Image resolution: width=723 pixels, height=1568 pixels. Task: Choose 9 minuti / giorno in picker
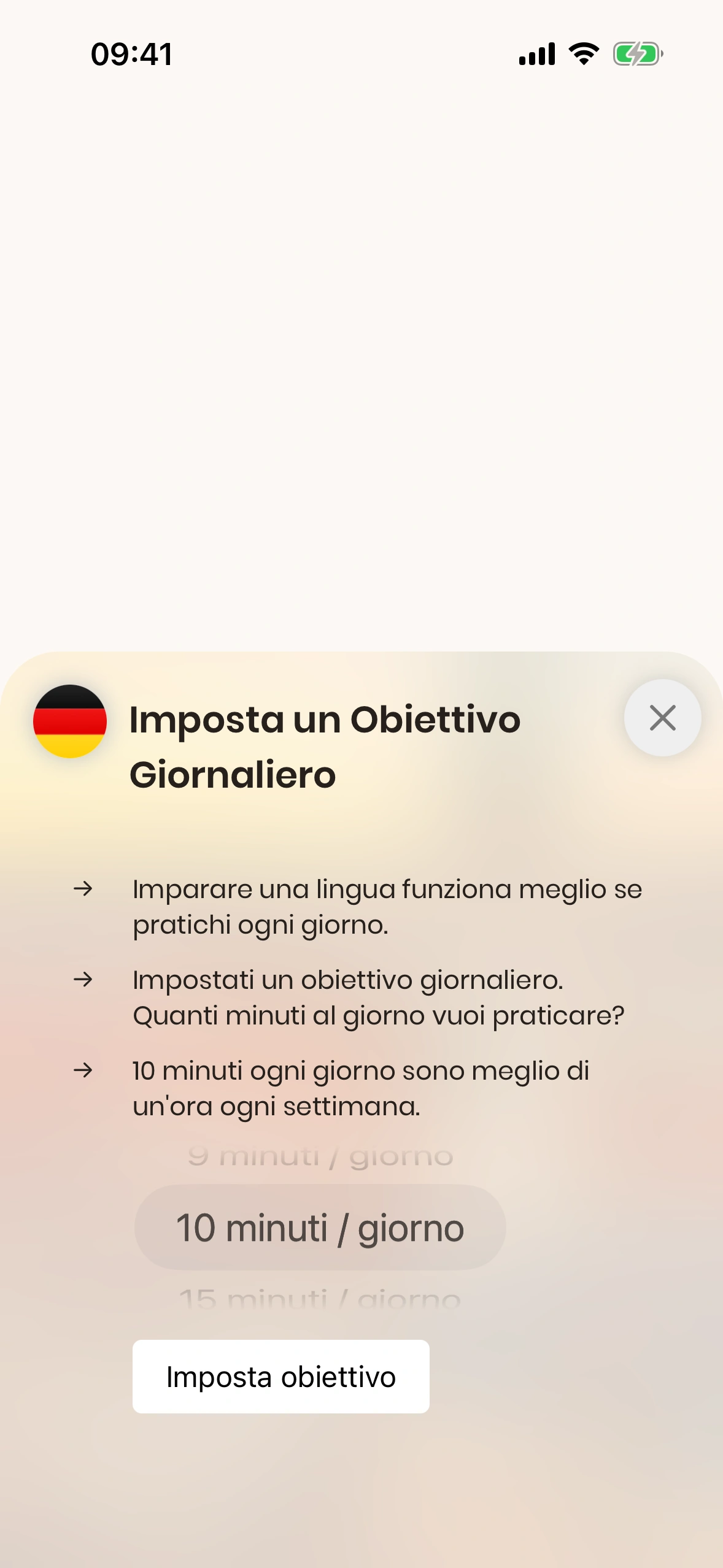(x=320, y=1157)
